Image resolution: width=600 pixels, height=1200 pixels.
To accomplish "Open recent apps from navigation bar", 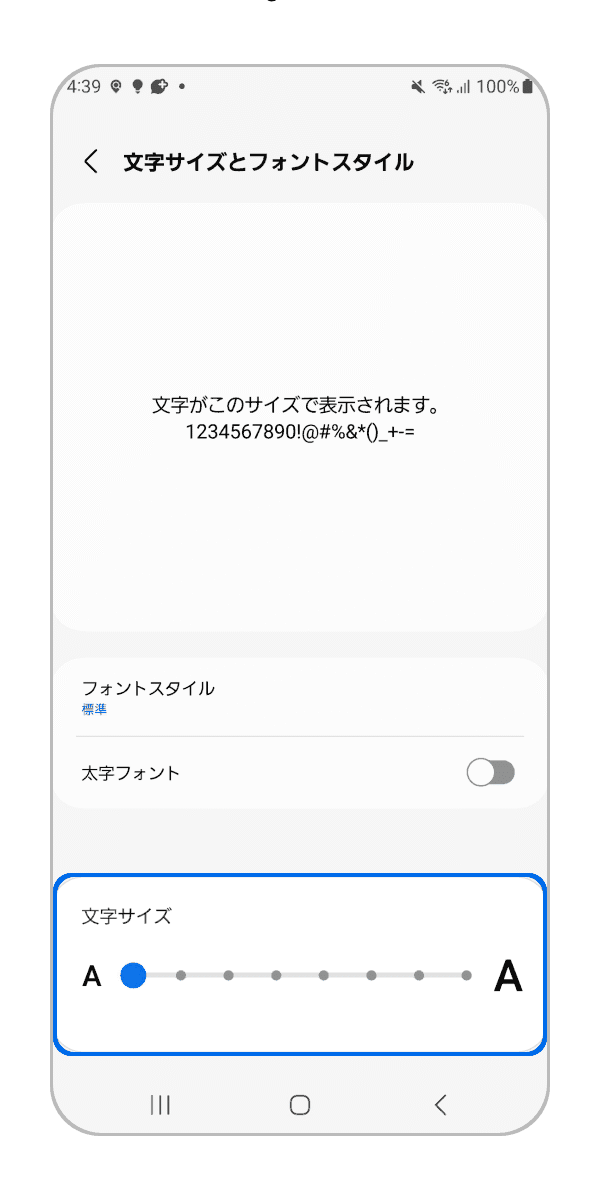I will tap(159, 1104).
